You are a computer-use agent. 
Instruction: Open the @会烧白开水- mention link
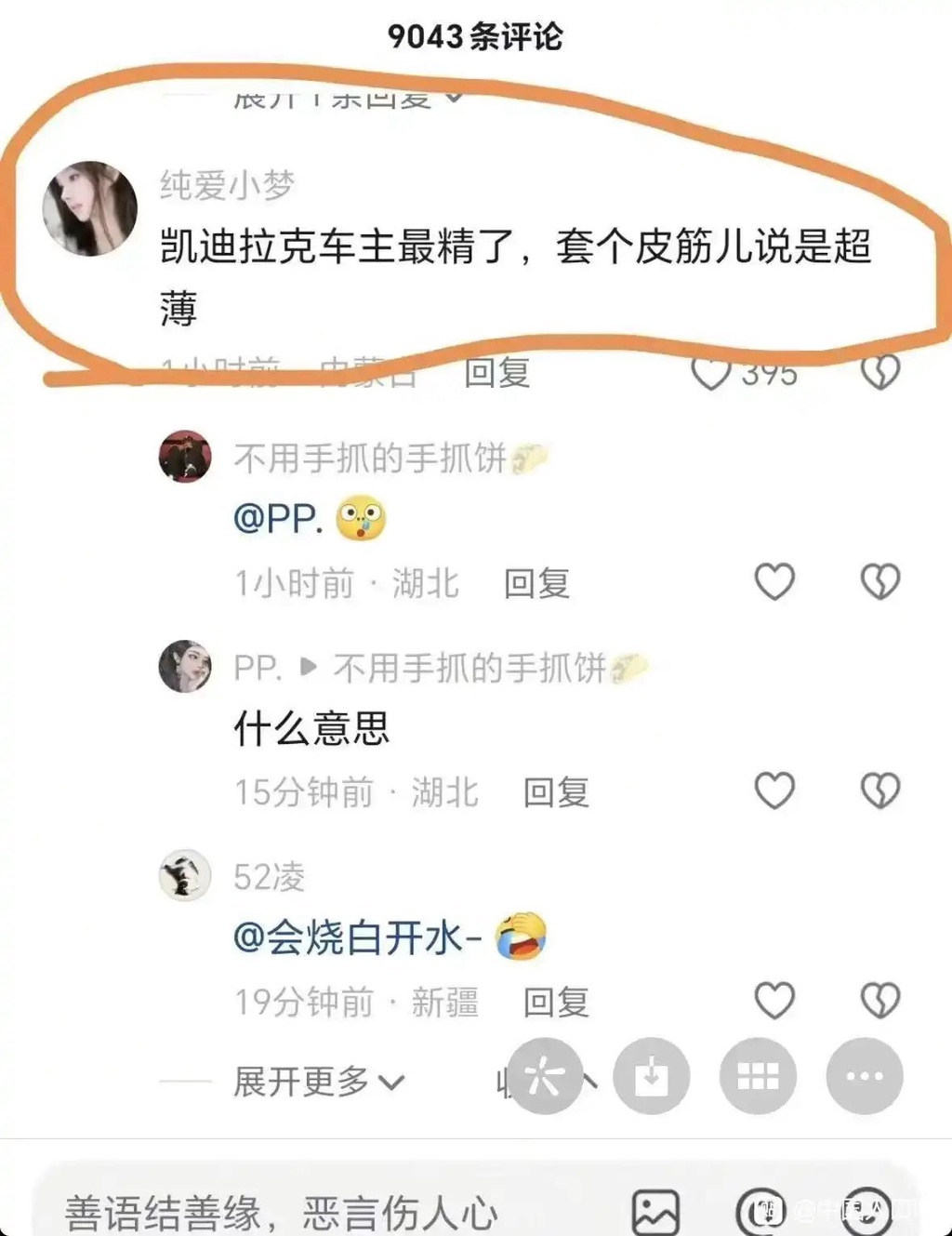click(357, 937)
